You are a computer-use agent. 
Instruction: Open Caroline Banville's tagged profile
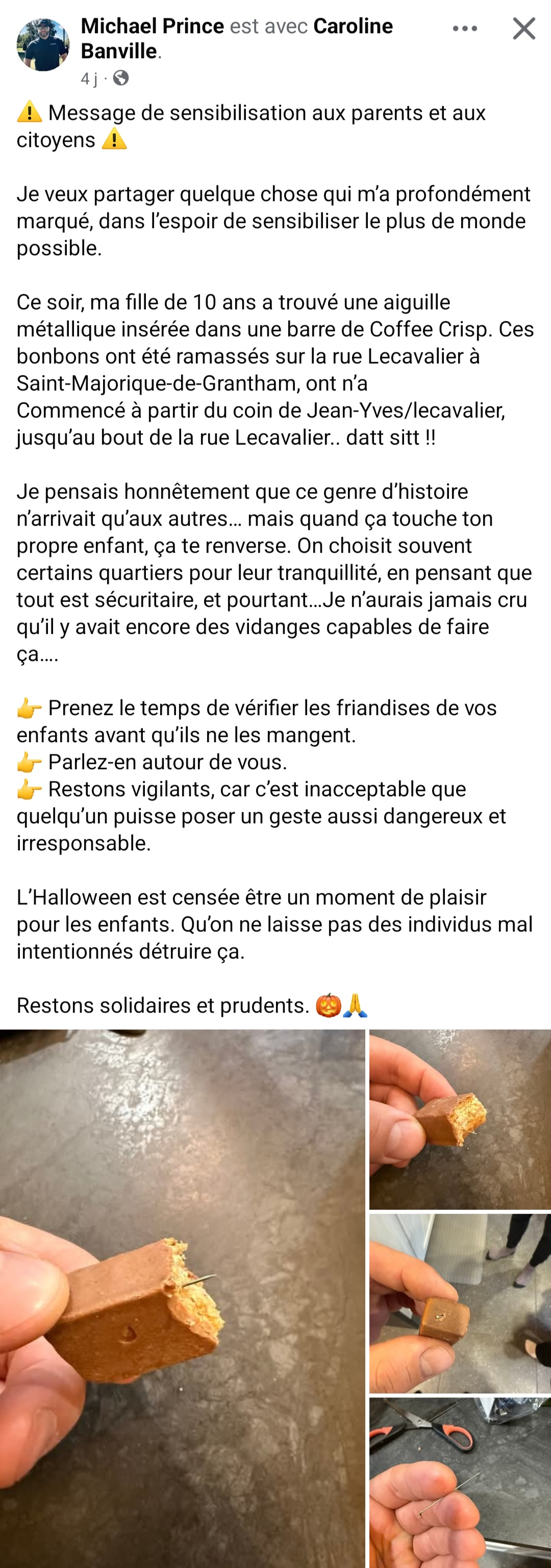pos(353,26)
